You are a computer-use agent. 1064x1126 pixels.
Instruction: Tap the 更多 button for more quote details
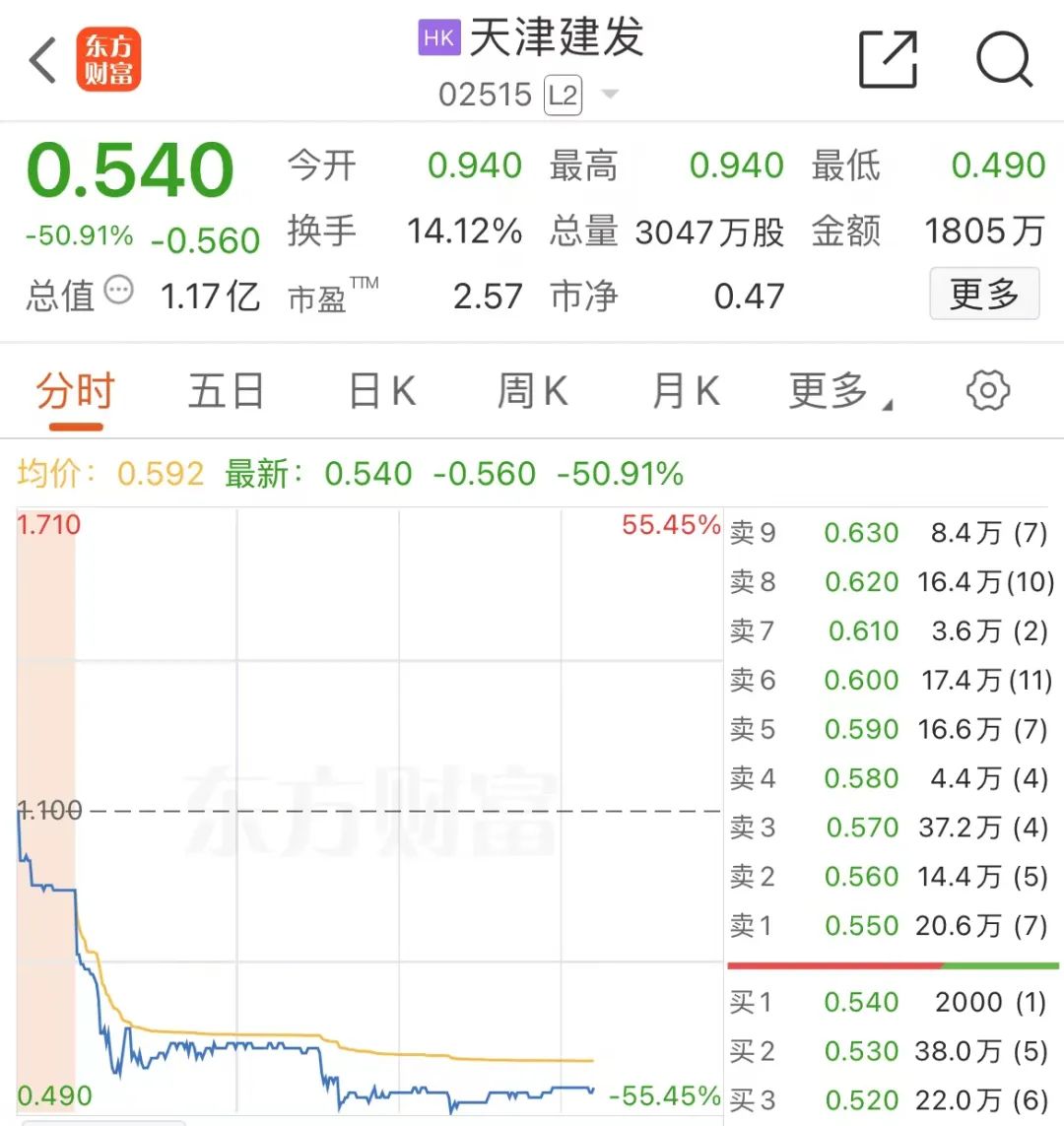(x=984, y=294)
